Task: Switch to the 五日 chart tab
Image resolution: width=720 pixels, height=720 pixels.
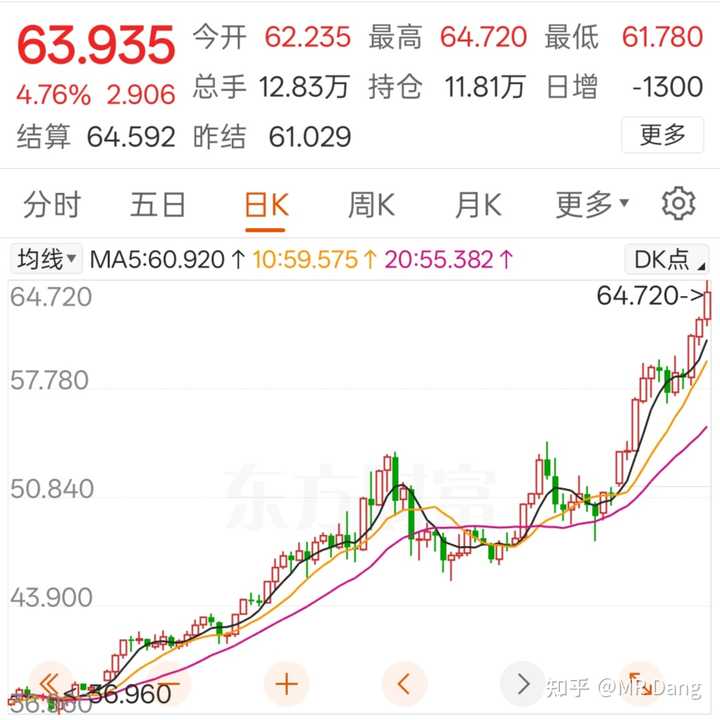Action: click(x=158, y=205)
